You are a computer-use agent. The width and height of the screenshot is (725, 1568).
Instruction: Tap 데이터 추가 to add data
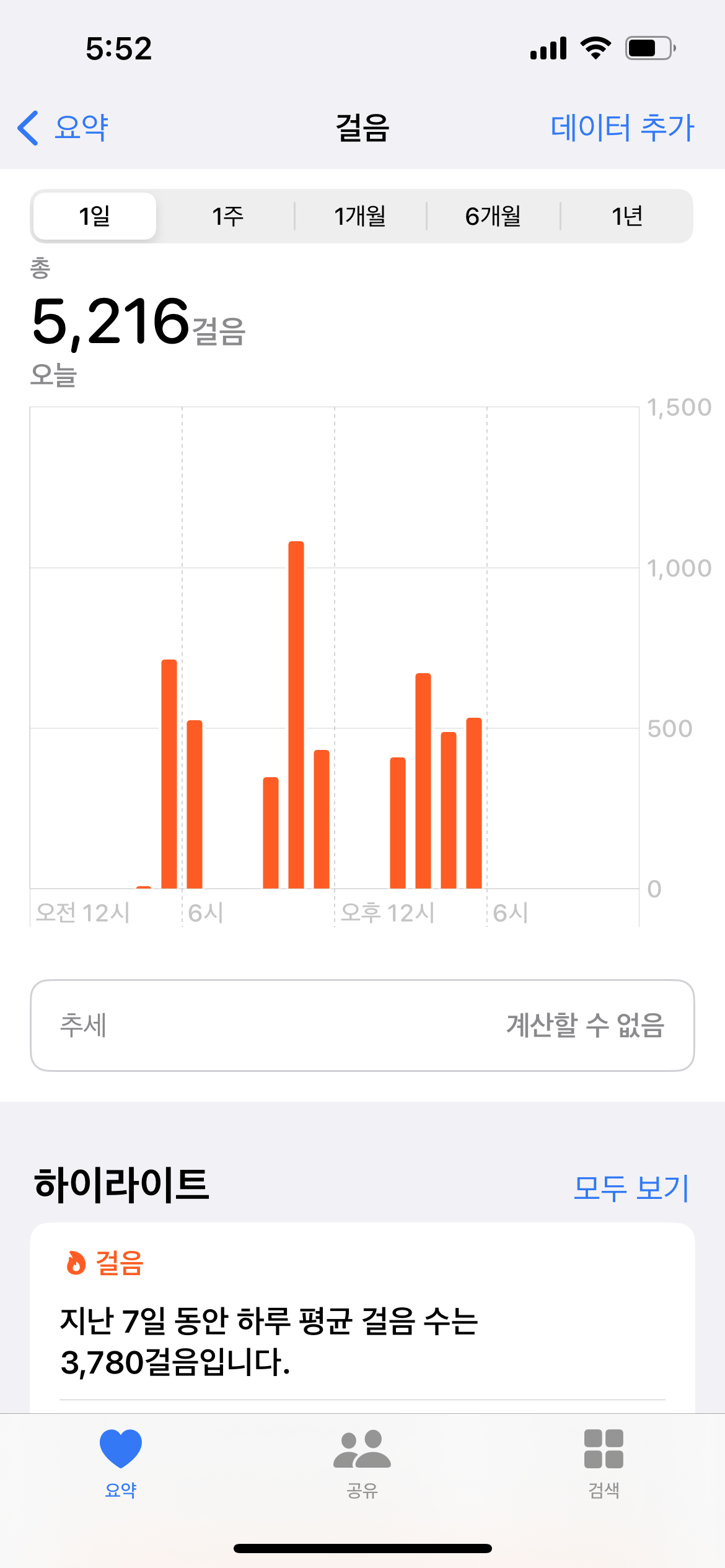pos(622,128)
